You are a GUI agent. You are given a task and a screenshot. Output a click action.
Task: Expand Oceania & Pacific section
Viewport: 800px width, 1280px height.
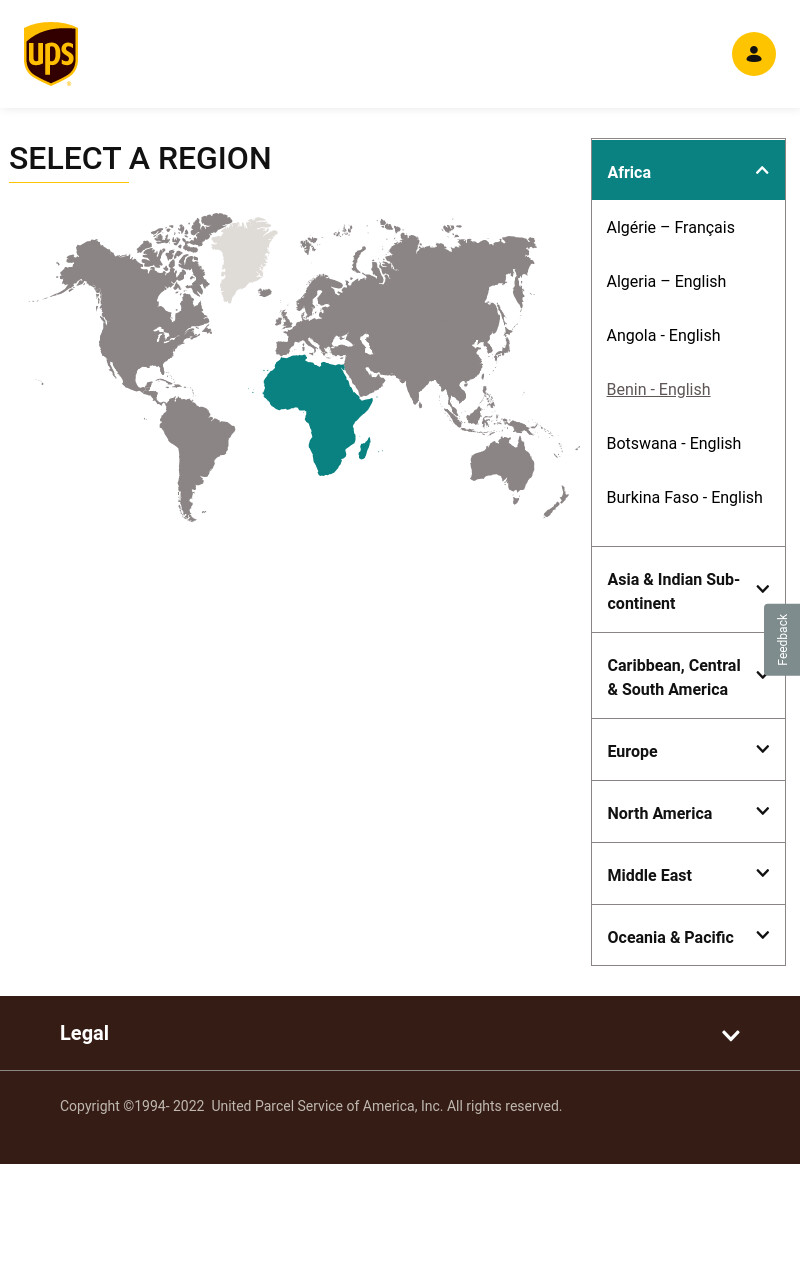click(x=688, y=936)
